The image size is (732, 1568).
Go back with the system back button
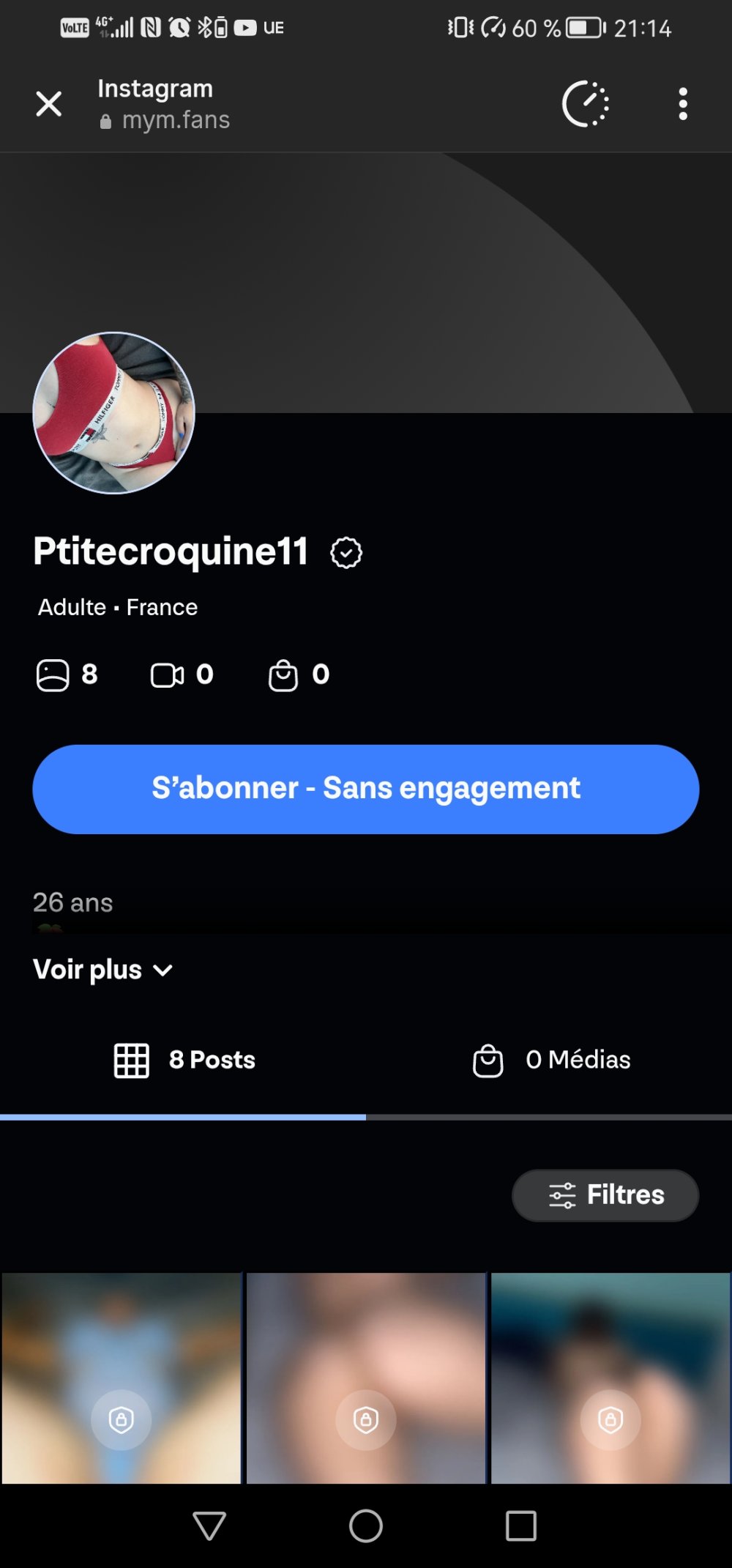pyautogui.click(x=209, y=1526)
